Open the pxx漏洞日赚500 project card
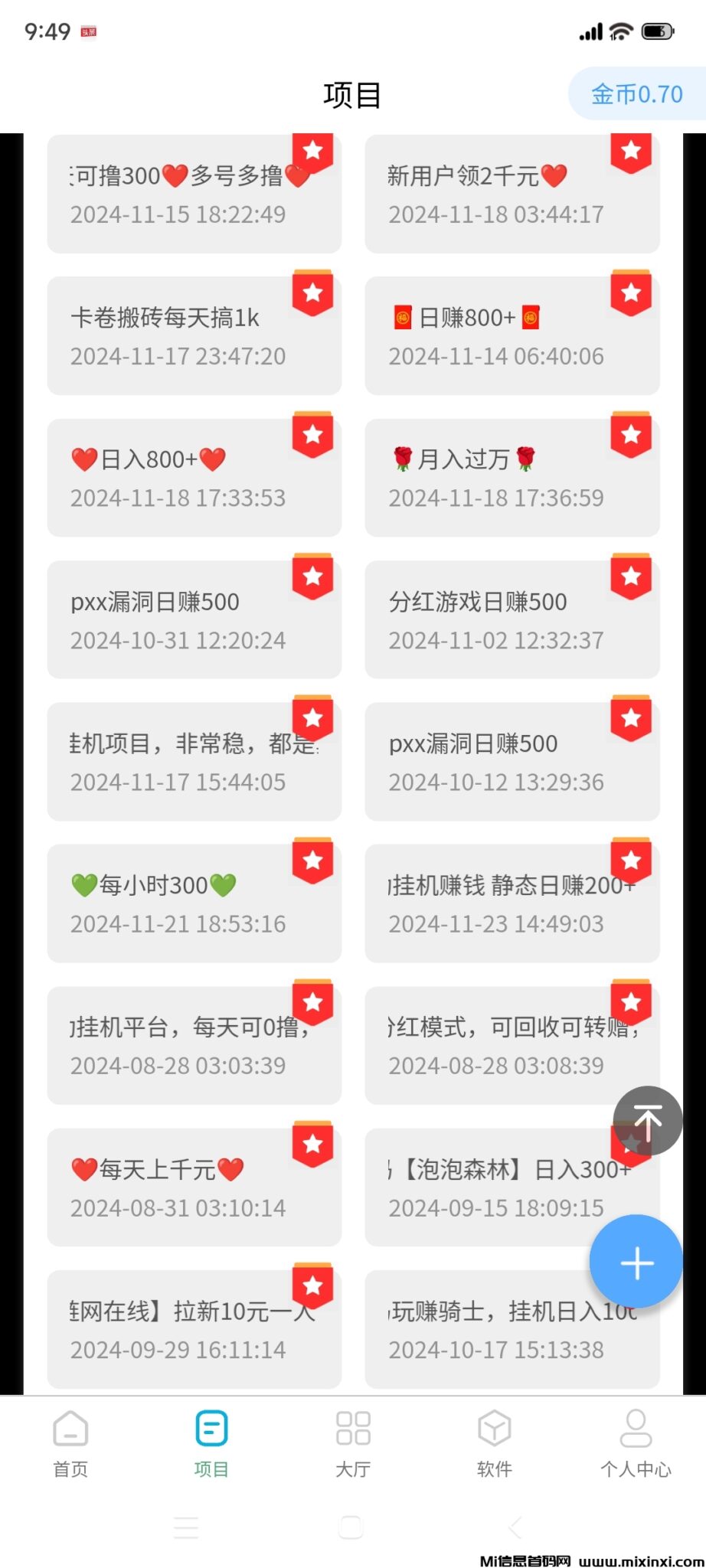The width and height of the screenshot is (706, 1568). pos(194,619)
